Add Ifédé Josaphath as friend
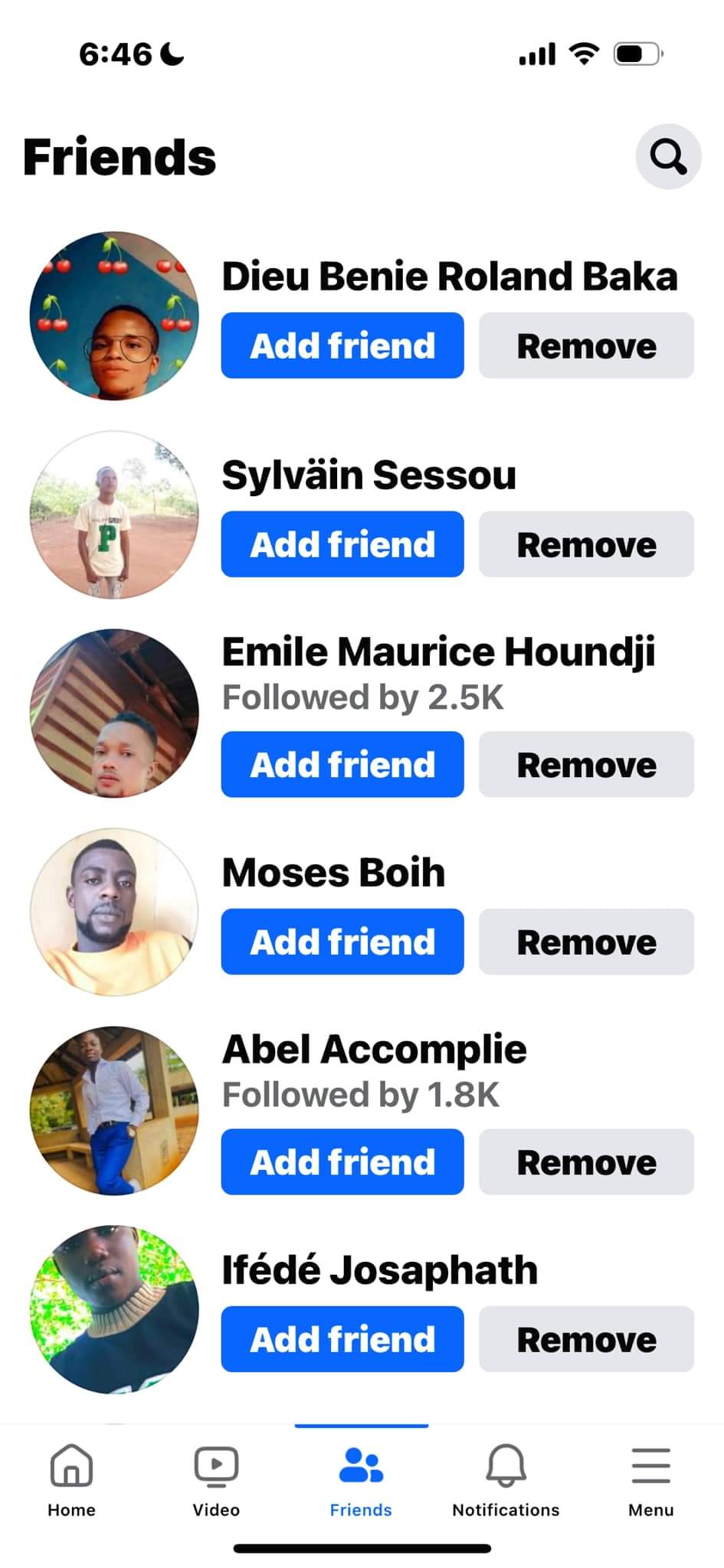 click(x=342, y=1339)
